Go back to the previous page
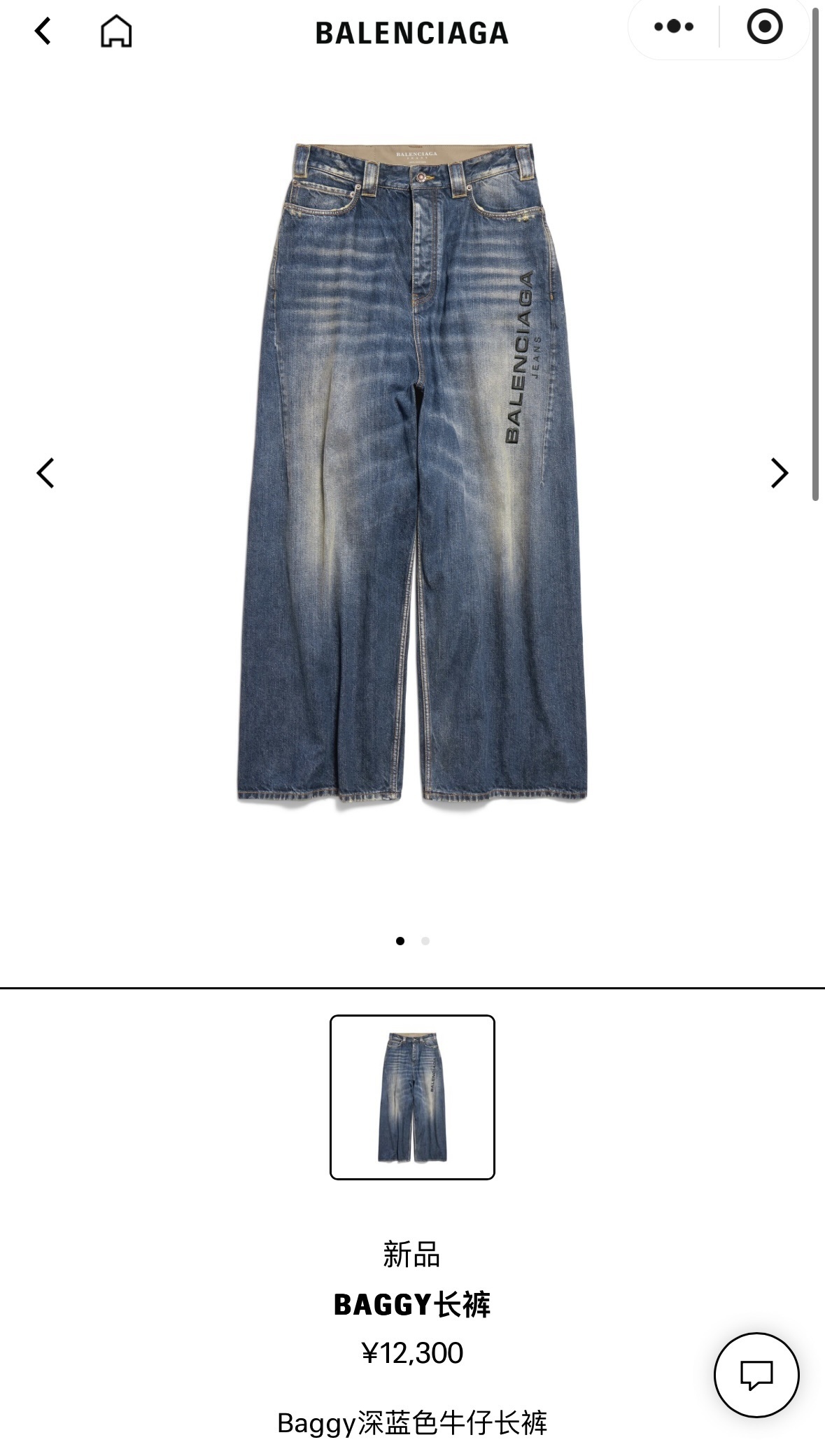This screenshot has width=825, height=1456. coord(43,31)
